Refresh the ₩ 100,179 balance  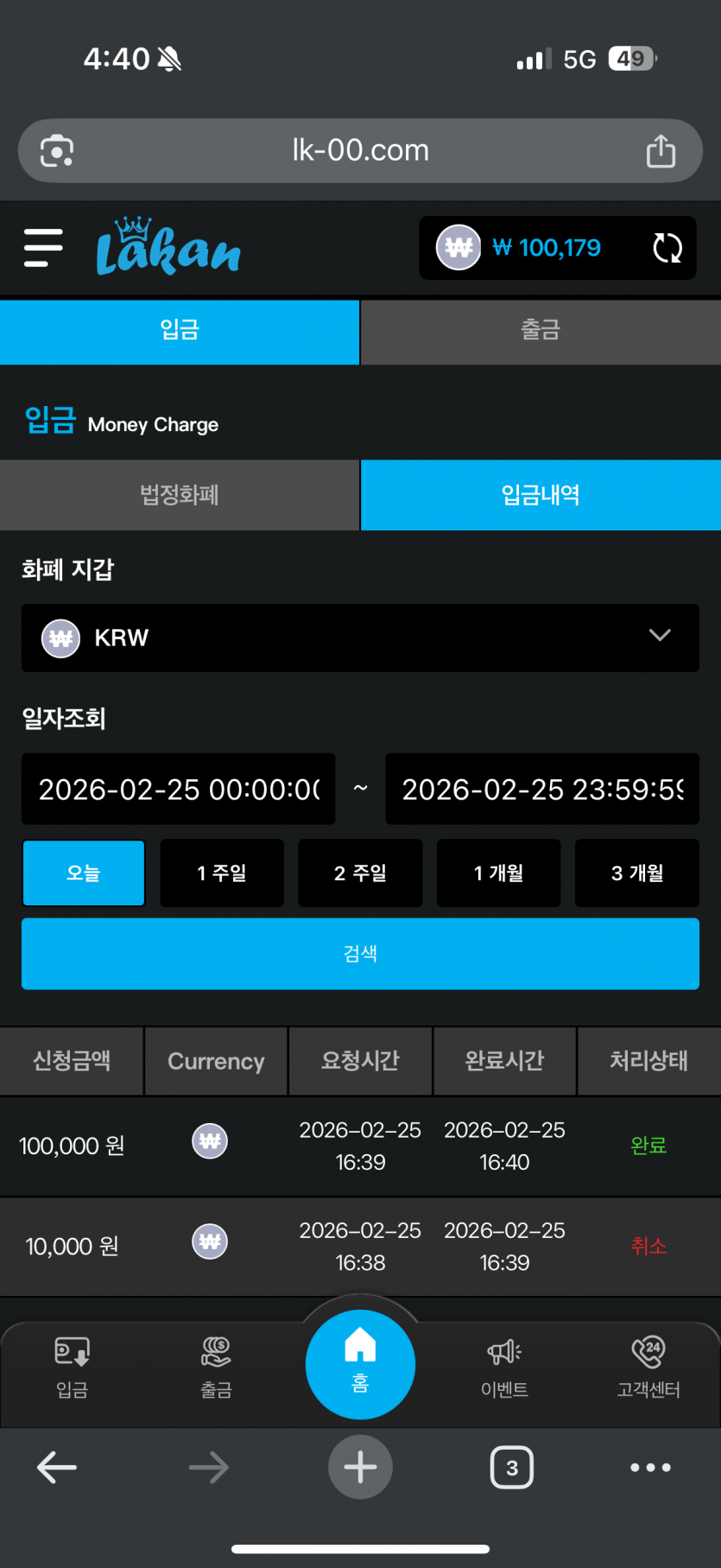667,248
